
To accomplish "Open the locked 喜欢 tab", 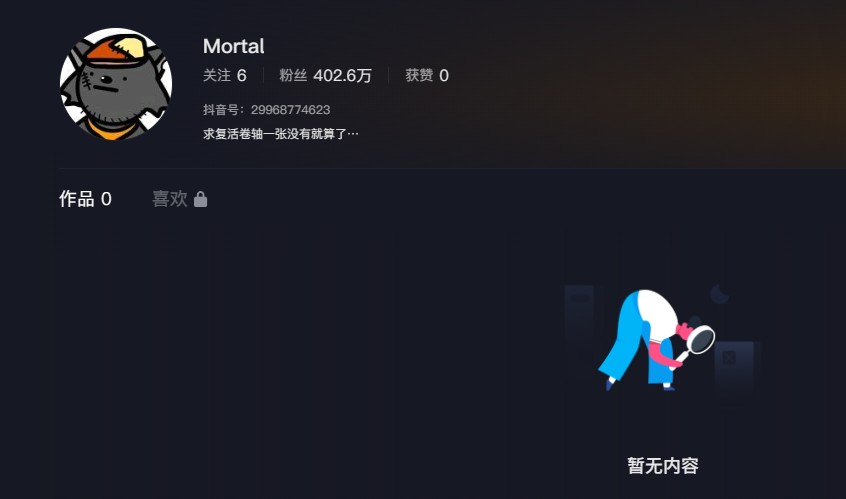I will (x=179, y=199).
